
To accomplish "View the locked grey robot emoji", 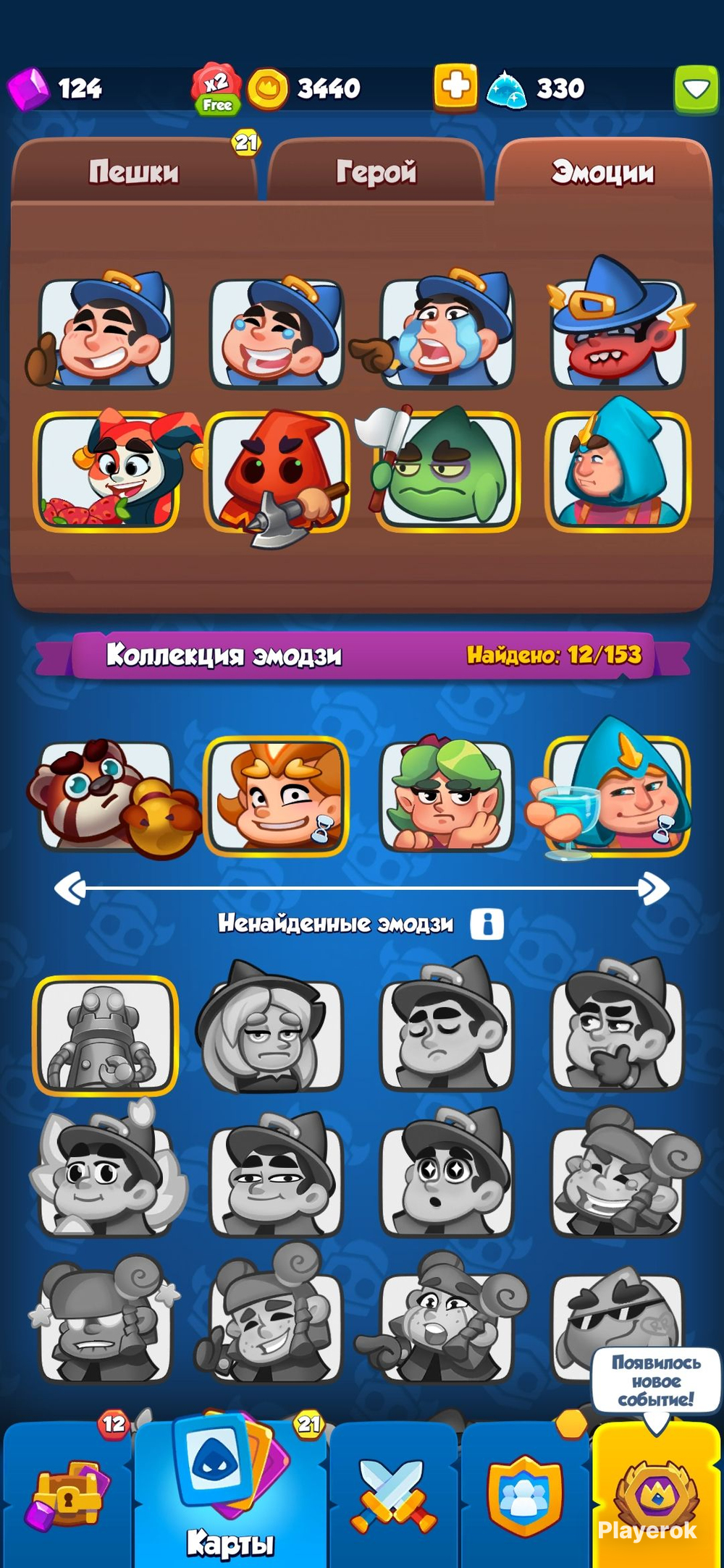I will pos(105,1035).
